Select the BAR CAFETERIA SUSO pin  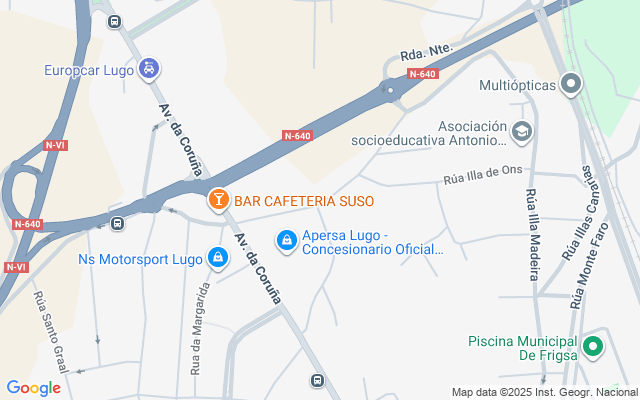218,201
